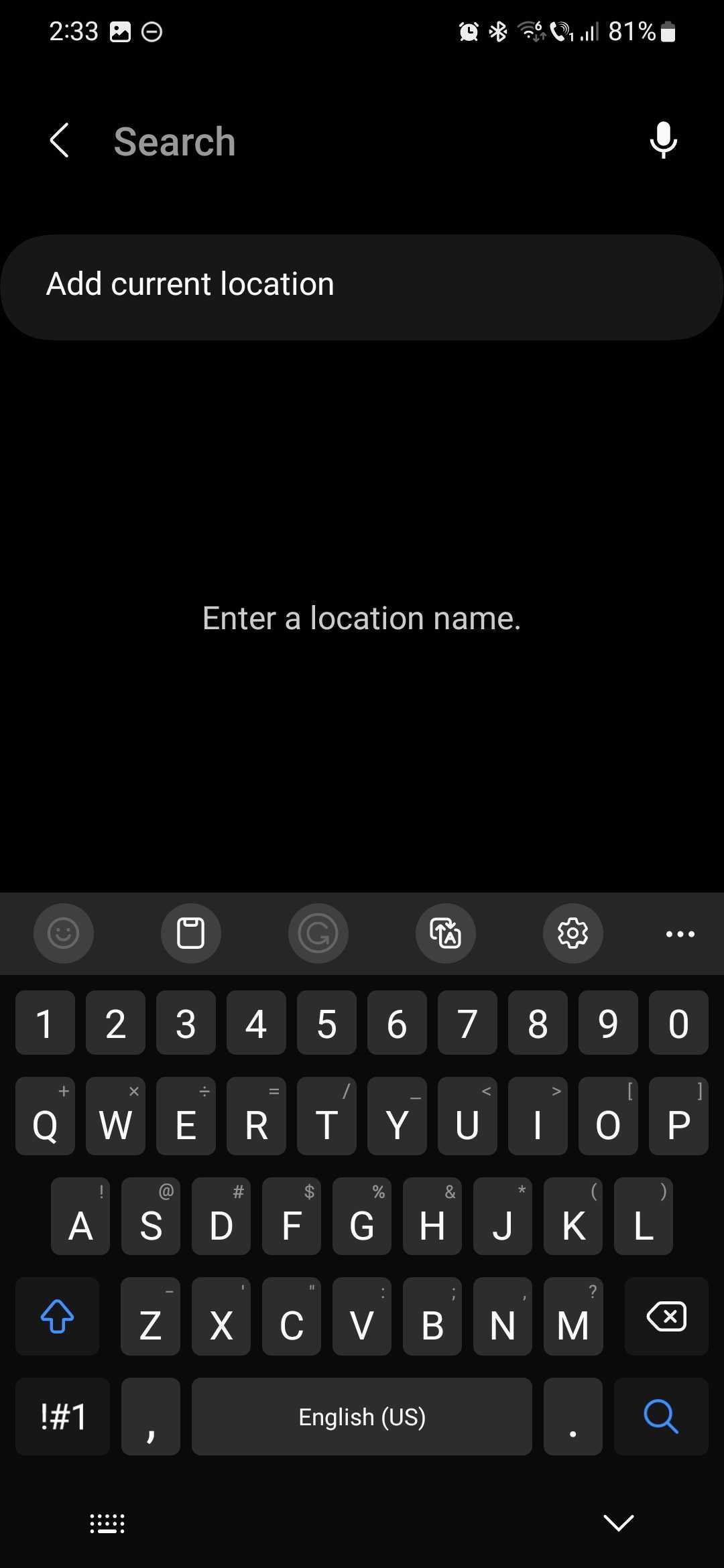This screenshot has height=1568, width=724.
Task: Hide the keyboard with the down chevron
Action: (x=618, y=1522)
